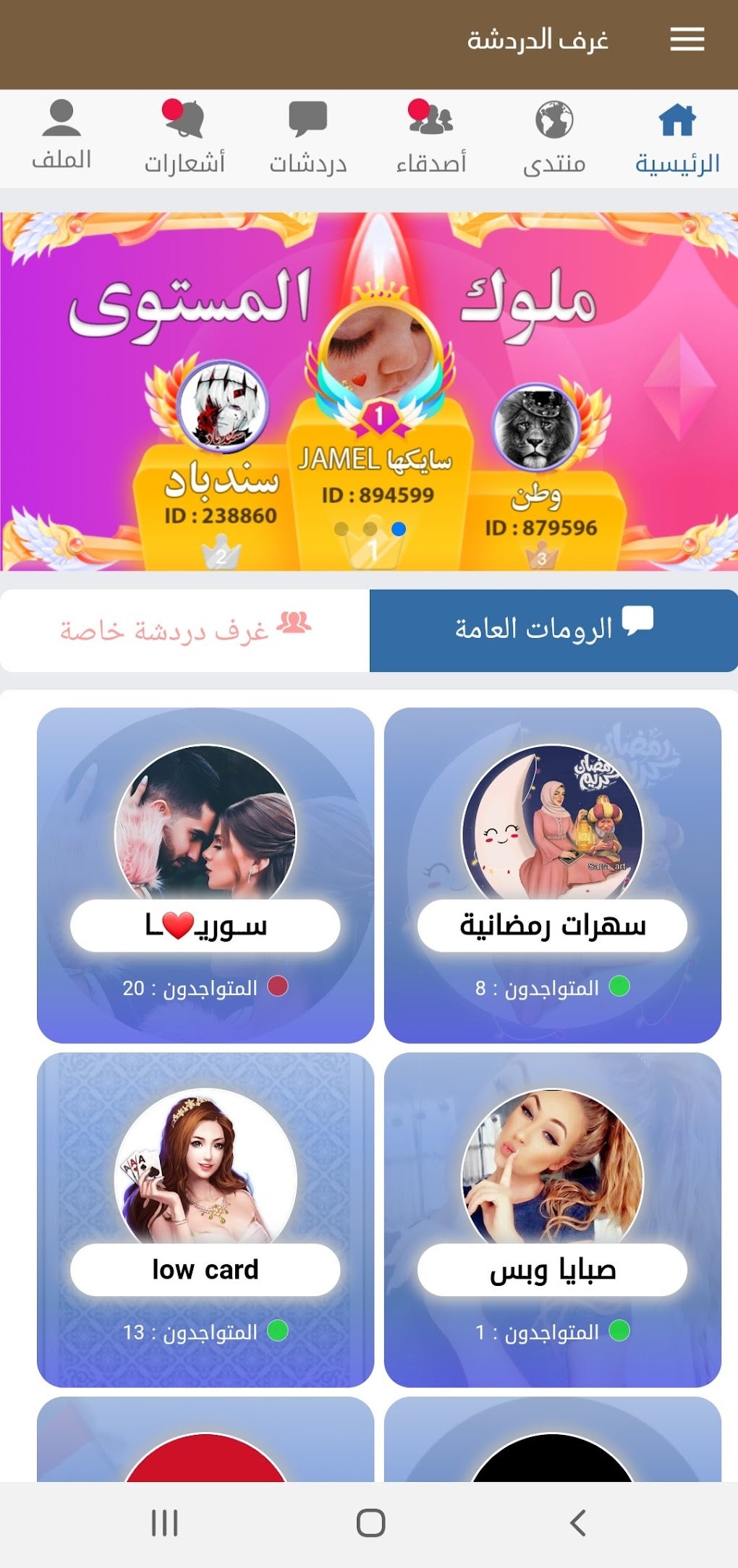Viewport: 738px width, 1568px height.
Task: Go back with system back button
Action: click(x=577, y=1522)
